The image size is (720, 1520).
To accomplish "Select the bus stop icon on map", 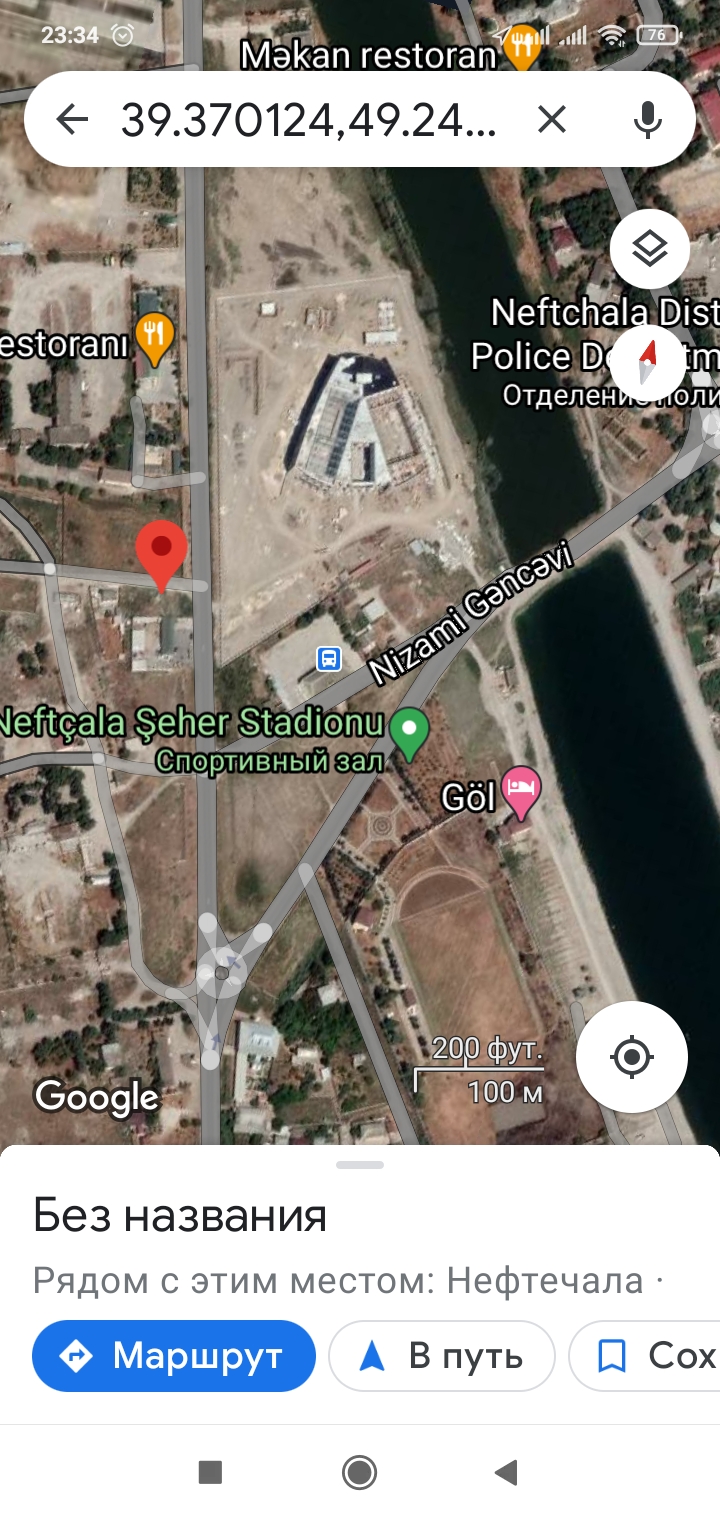I will coord(329,659).
